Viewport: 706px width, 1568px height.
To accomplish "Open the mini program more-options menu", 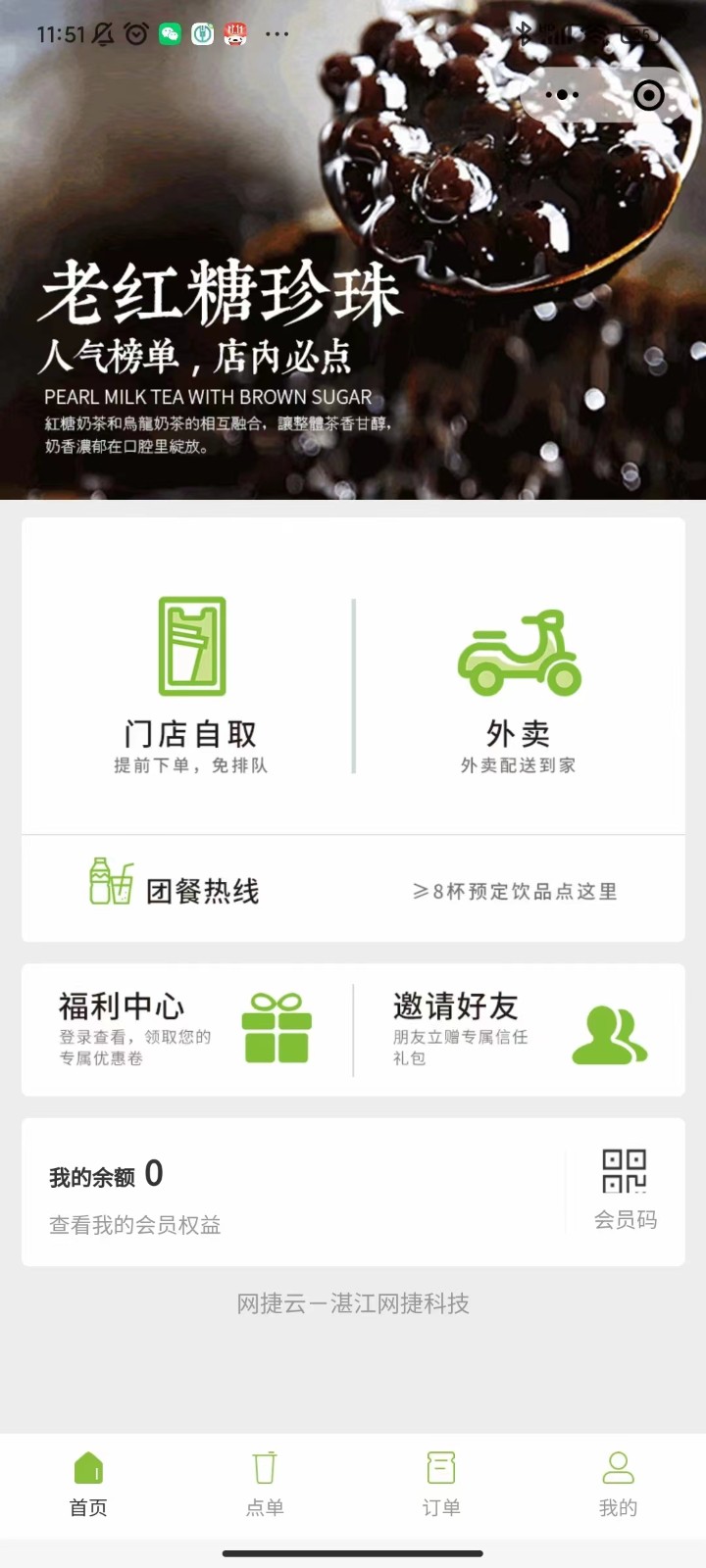I will click(562, 95).
